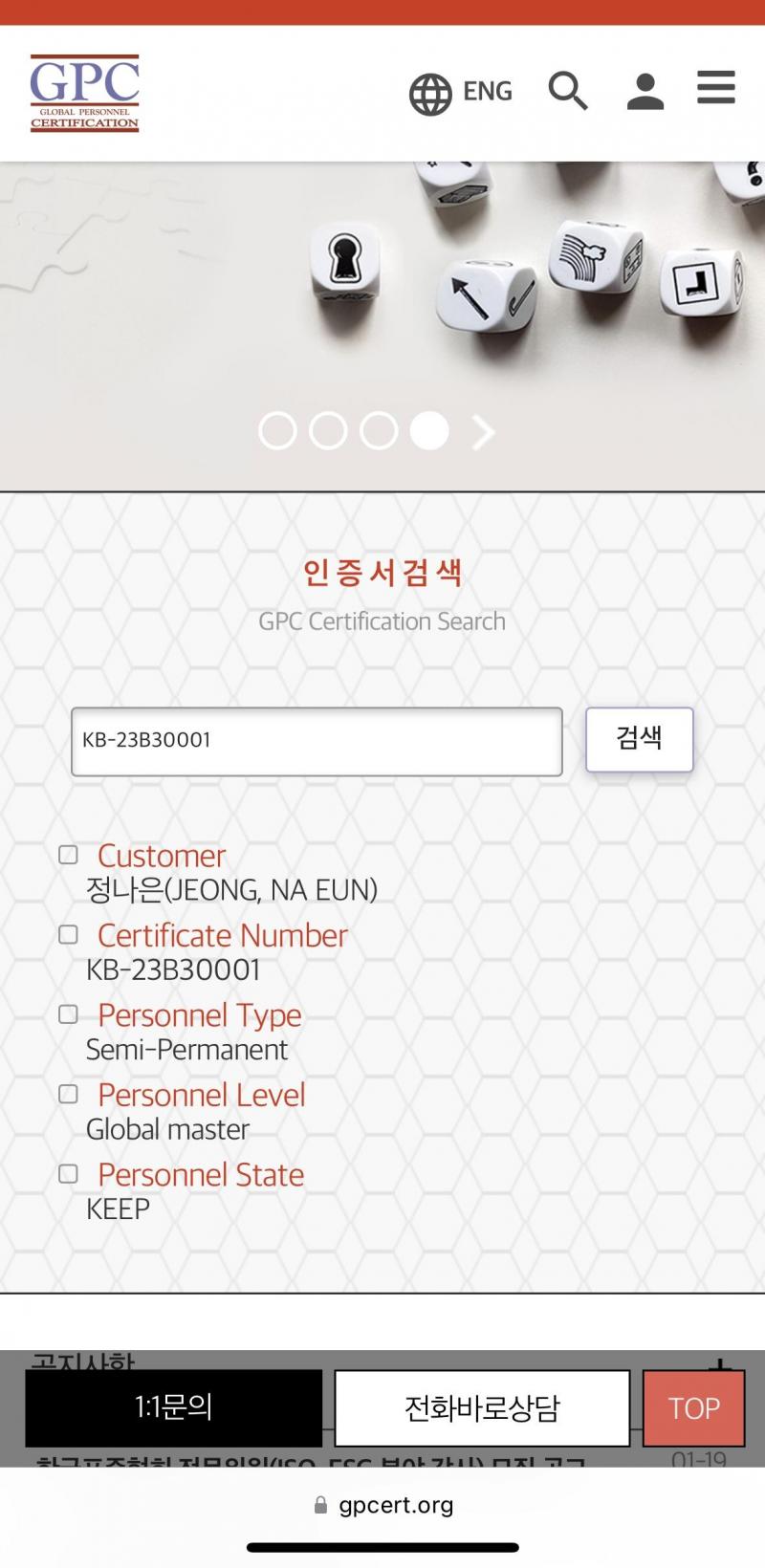Open the user account icon
The width and height of the screenshot is (765, 1568).
[x=645, y=92]
